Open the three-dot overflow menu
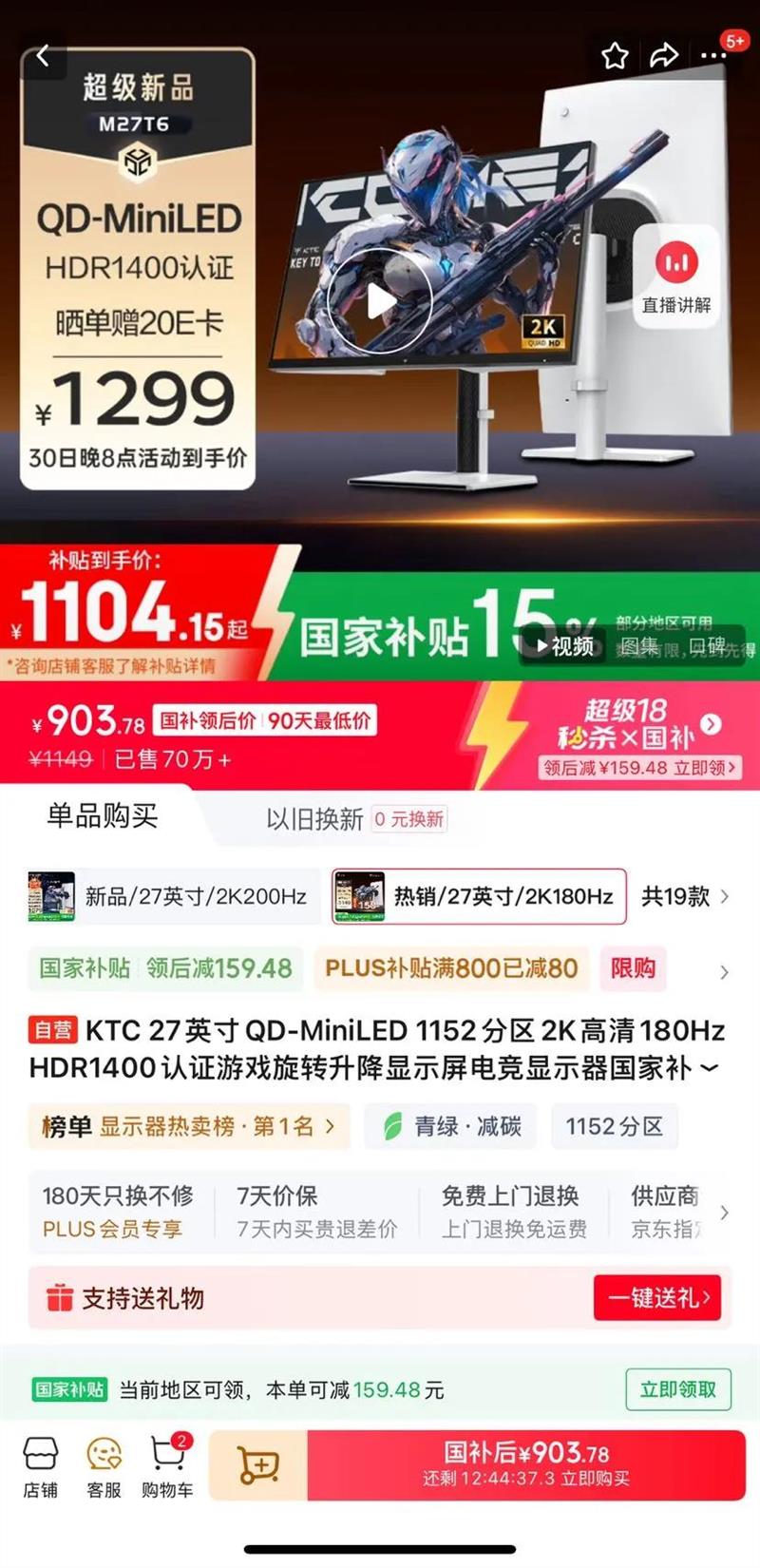 click(x=713, y=56)
